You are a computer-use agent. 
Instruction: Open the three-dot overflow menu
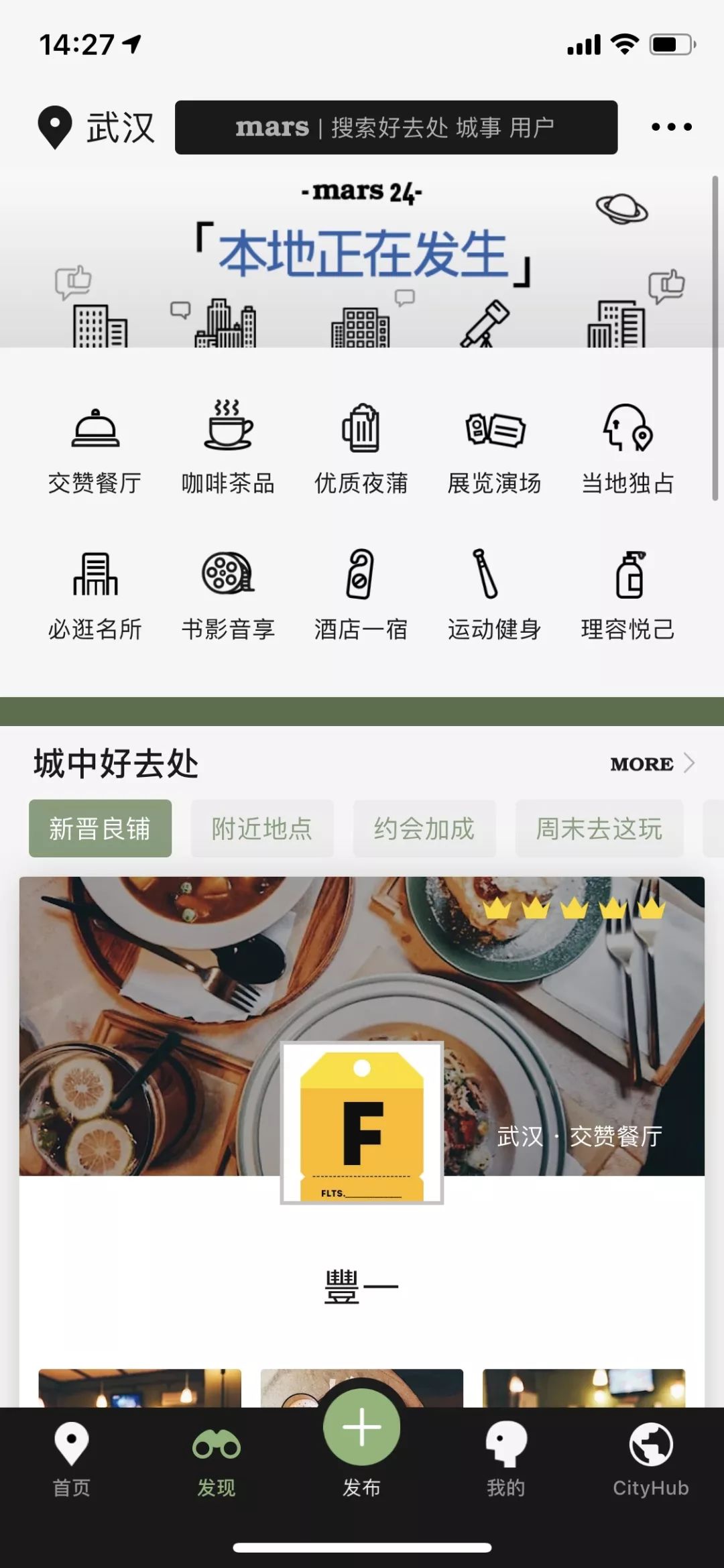[672, 127]
